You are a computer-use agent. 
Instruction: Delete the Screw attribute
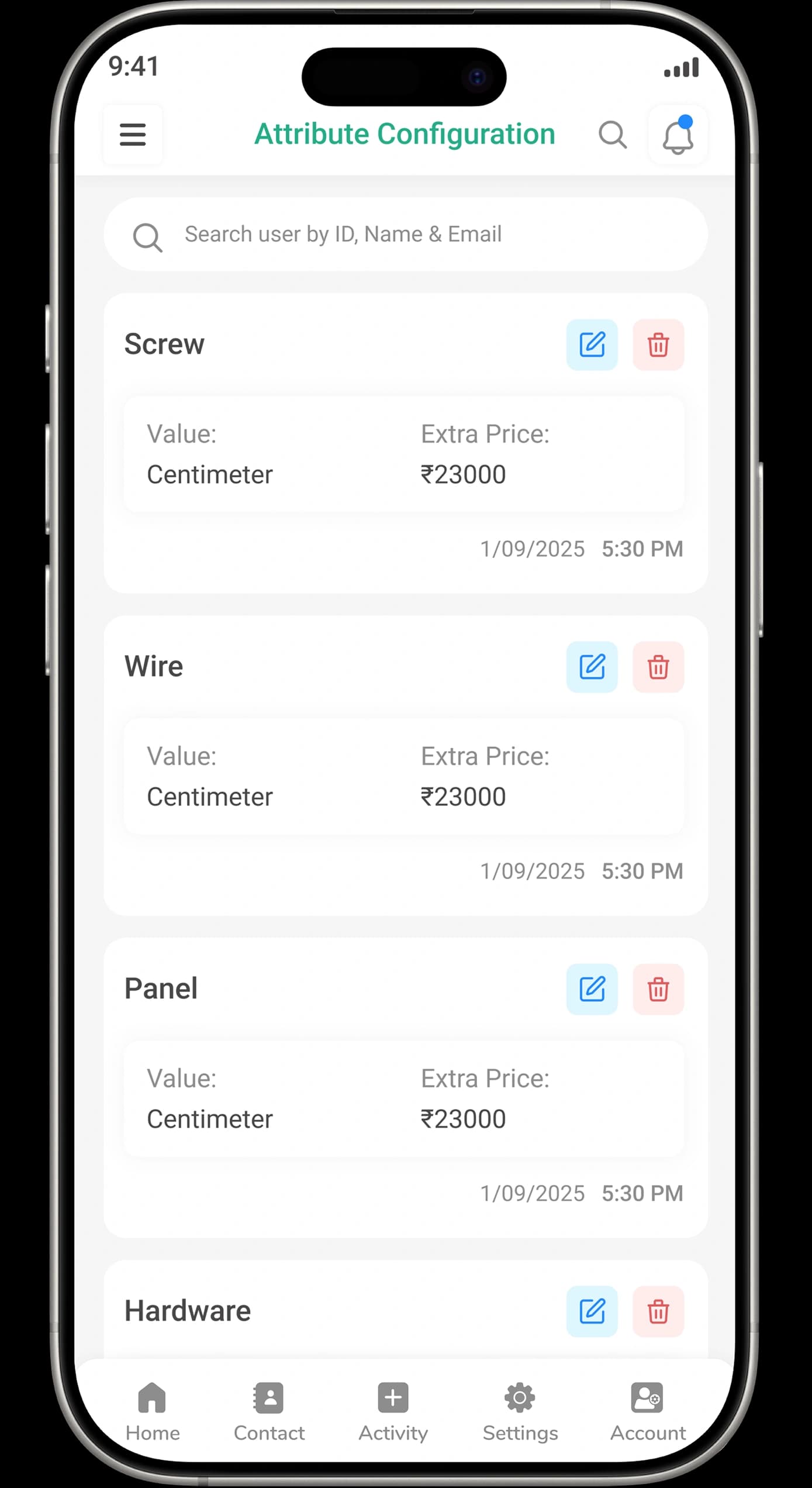(658, 345)
